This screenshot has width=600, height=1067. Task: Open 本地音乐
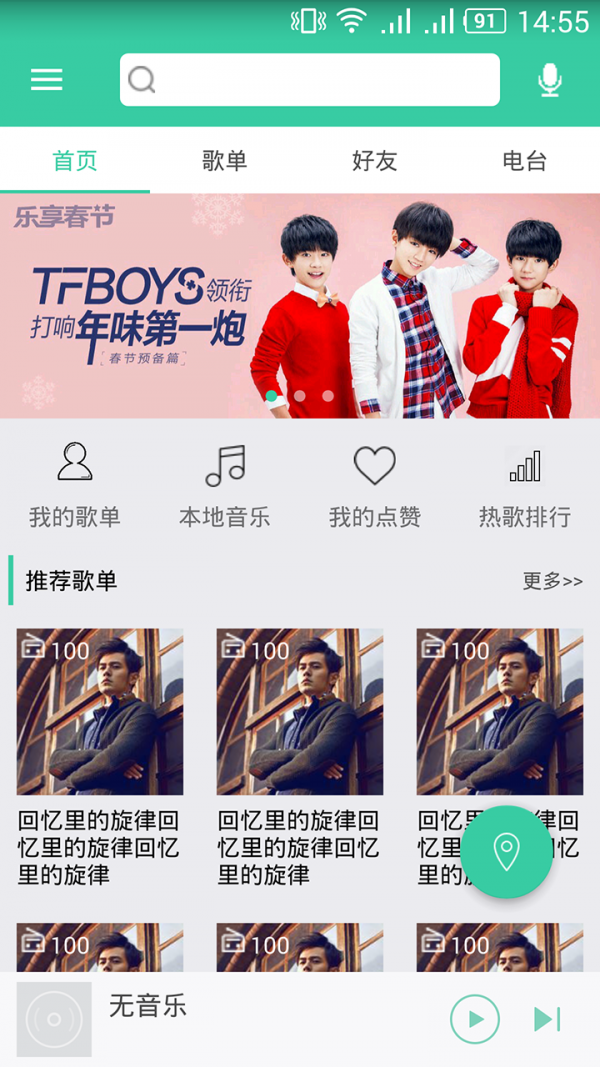coord(225,487)
